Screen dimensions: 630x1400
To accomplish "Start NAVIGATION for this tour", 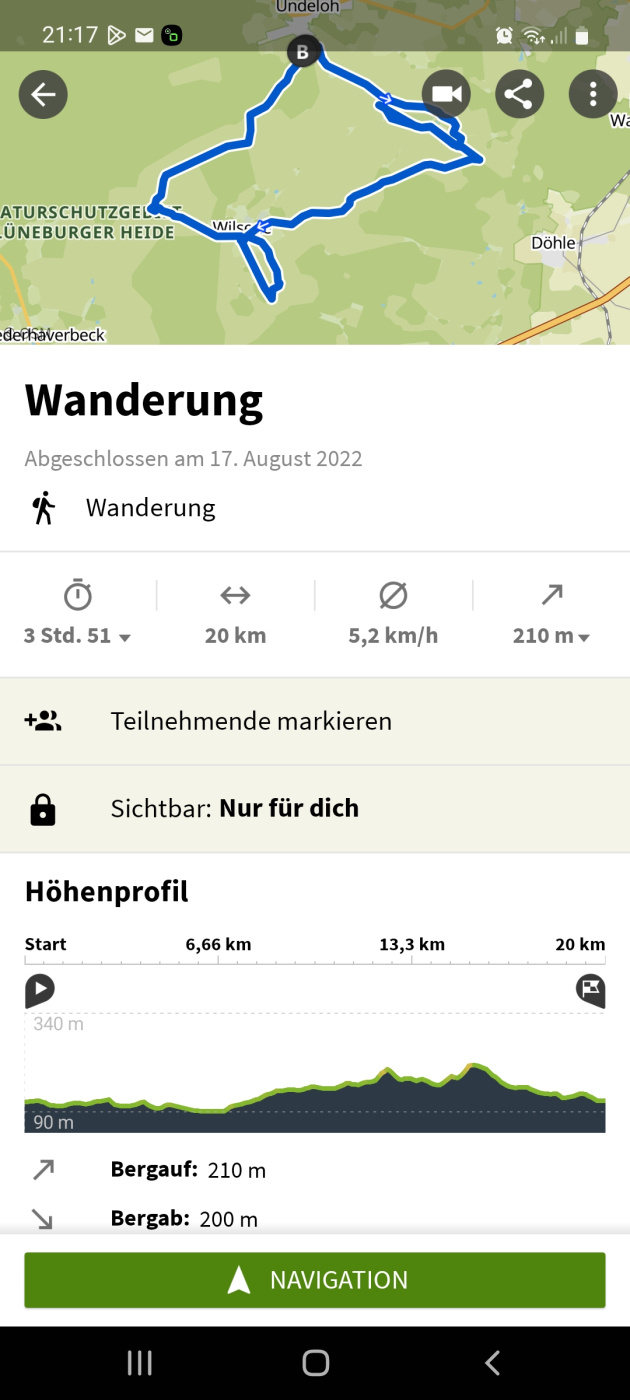I will coord(315,1280).
